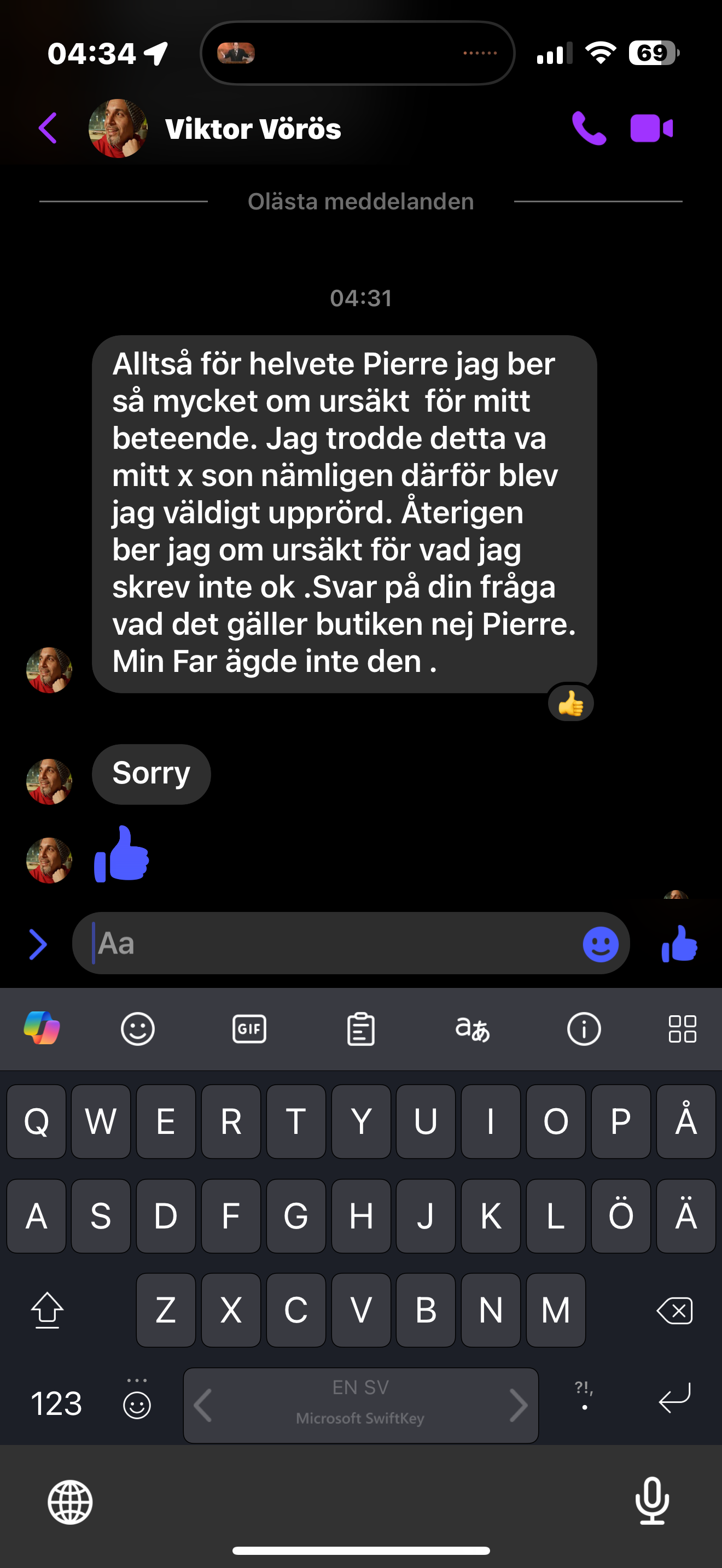The height and width of the screenshot is (1568, 722).
Task: Tap the message text field
Action: 329,944
